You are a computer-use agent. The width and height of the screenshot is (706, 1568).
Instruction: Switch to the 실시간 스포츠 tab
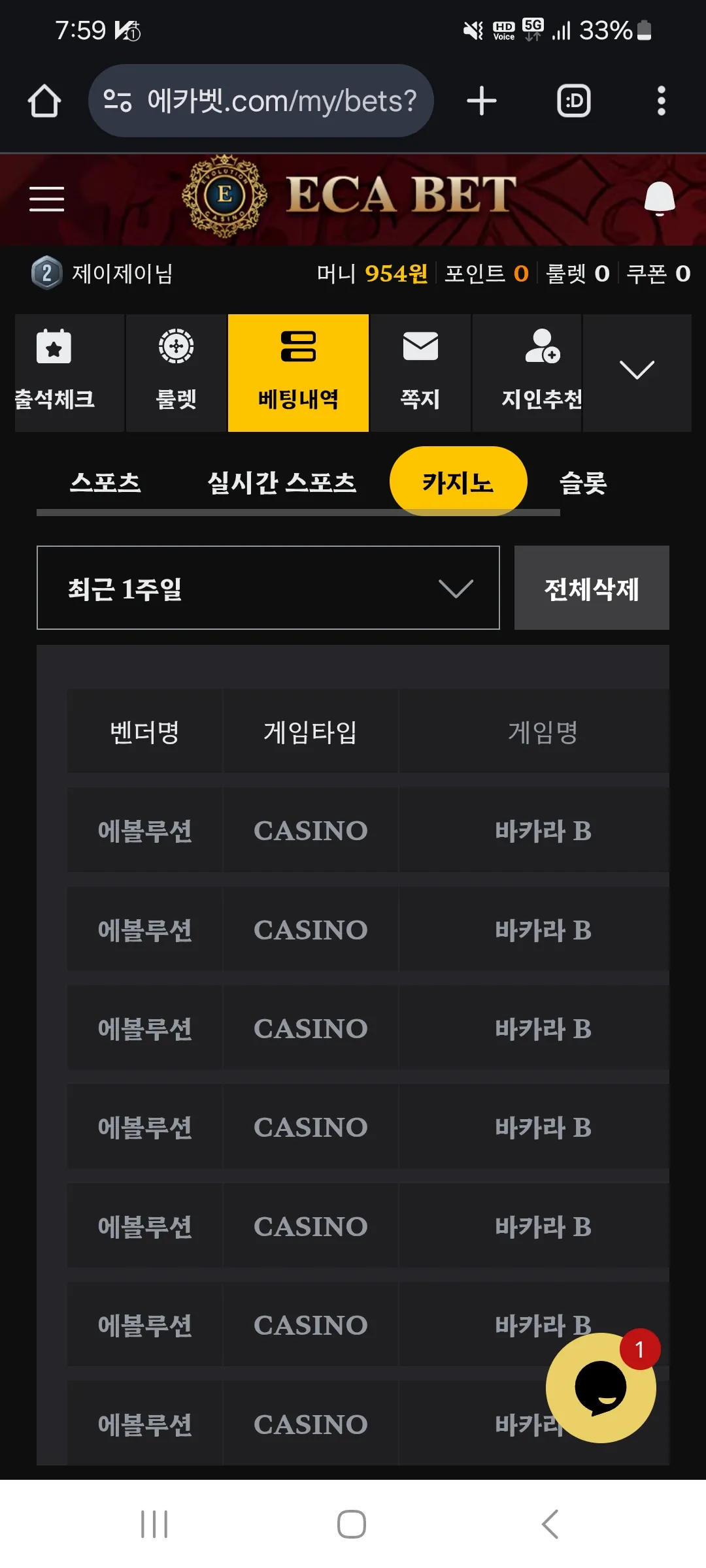click(x=282, y=482)
